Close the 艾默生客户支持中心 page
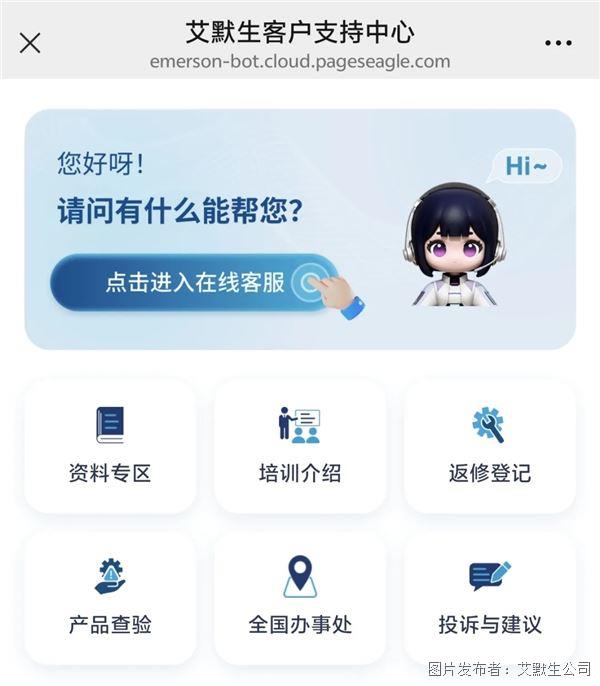The height and width of the screenshot is (686, 600). [30, 43]
